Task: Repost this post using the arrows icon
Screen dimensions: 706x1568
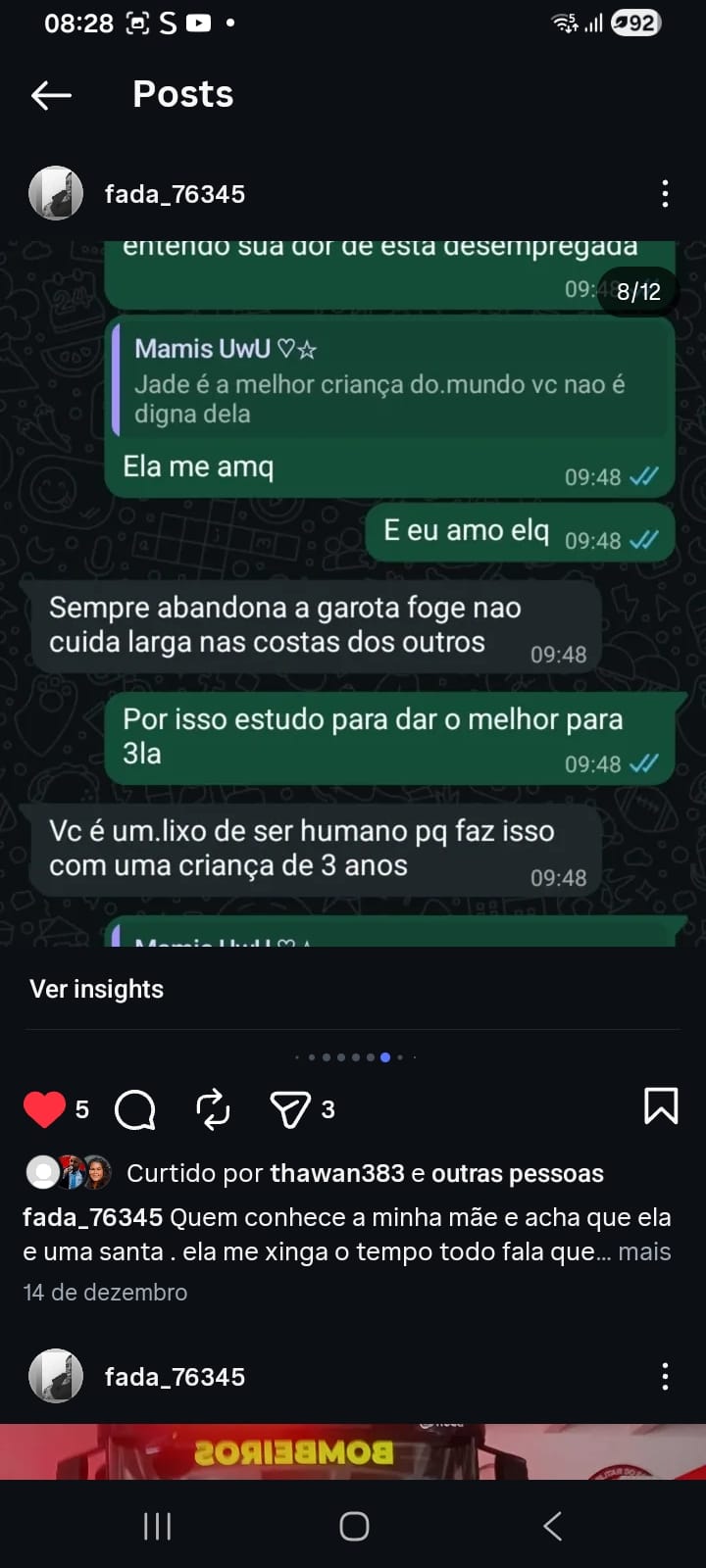Action: point(213,1109)
